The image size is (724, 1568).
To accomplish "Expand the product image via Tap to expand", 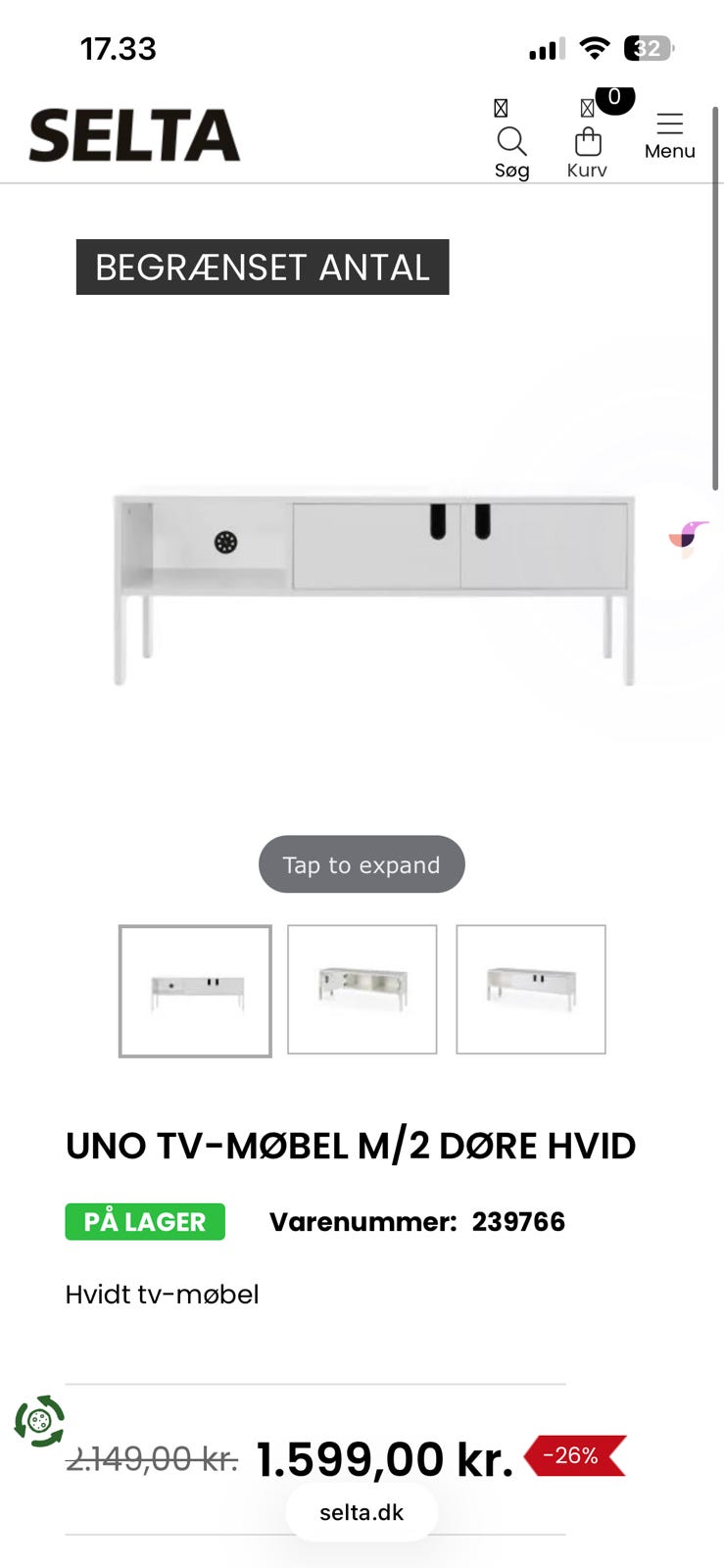I will pyautogui.click(x=361, y=863).
